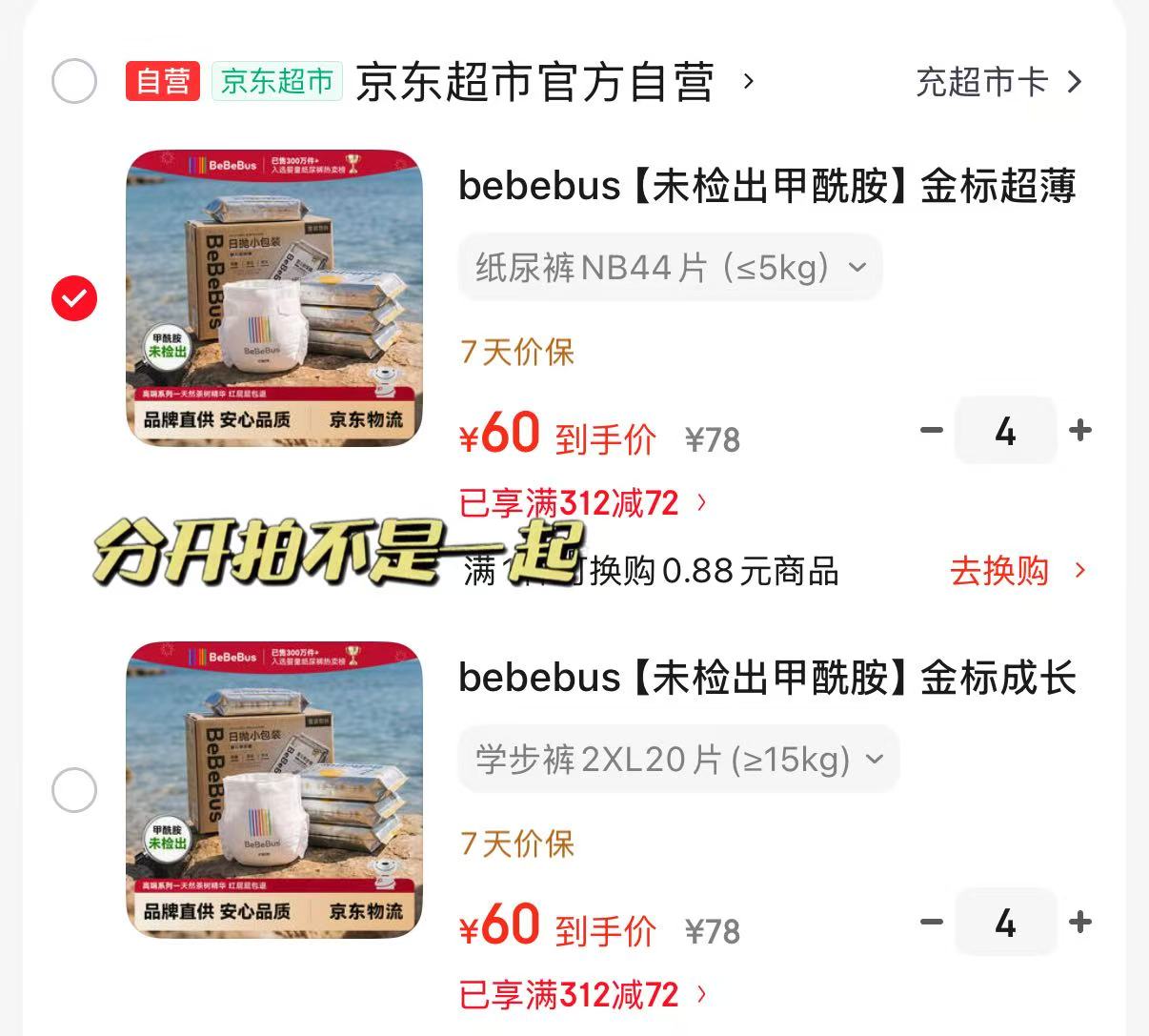Open bebebus 金标成长 product title
The image size is (1149, 1036).
[767, 678]
